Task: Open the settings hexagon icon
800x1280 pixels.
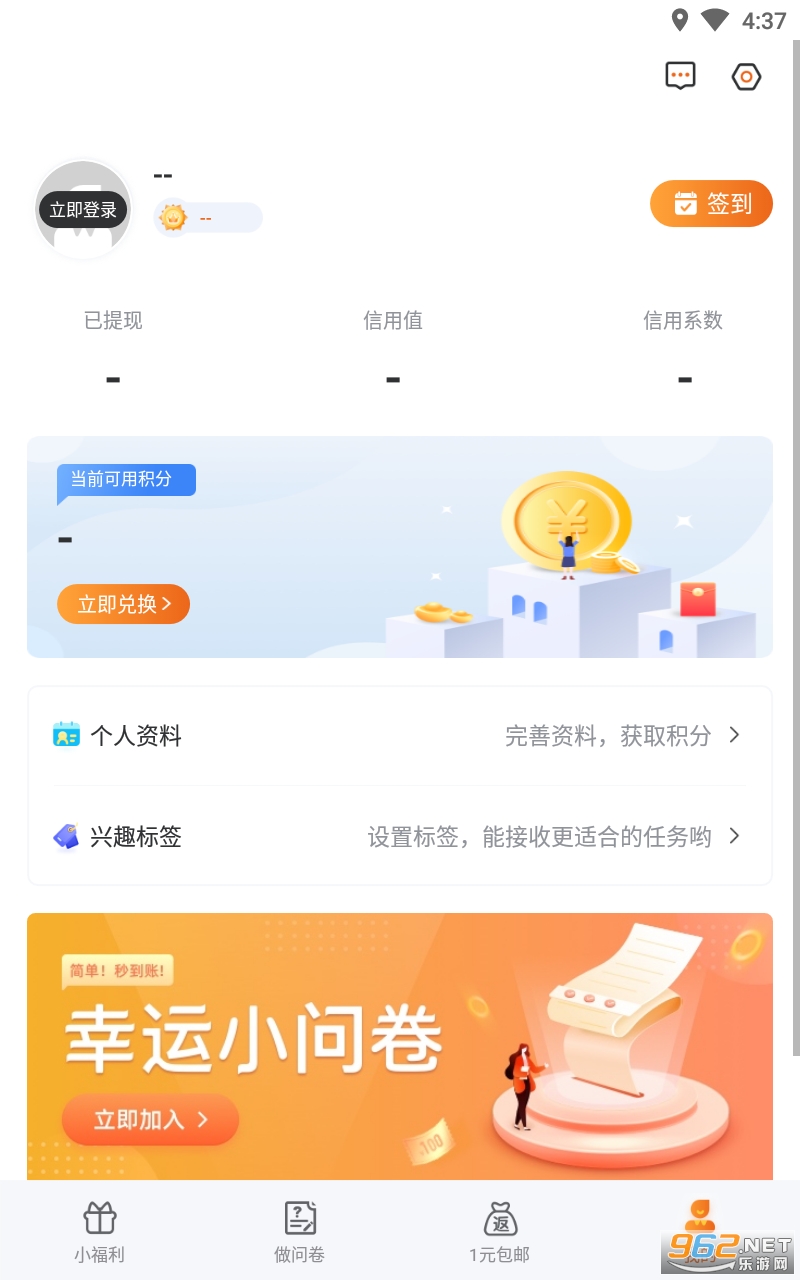Action: pyautogui.click(x=746, y=77)
